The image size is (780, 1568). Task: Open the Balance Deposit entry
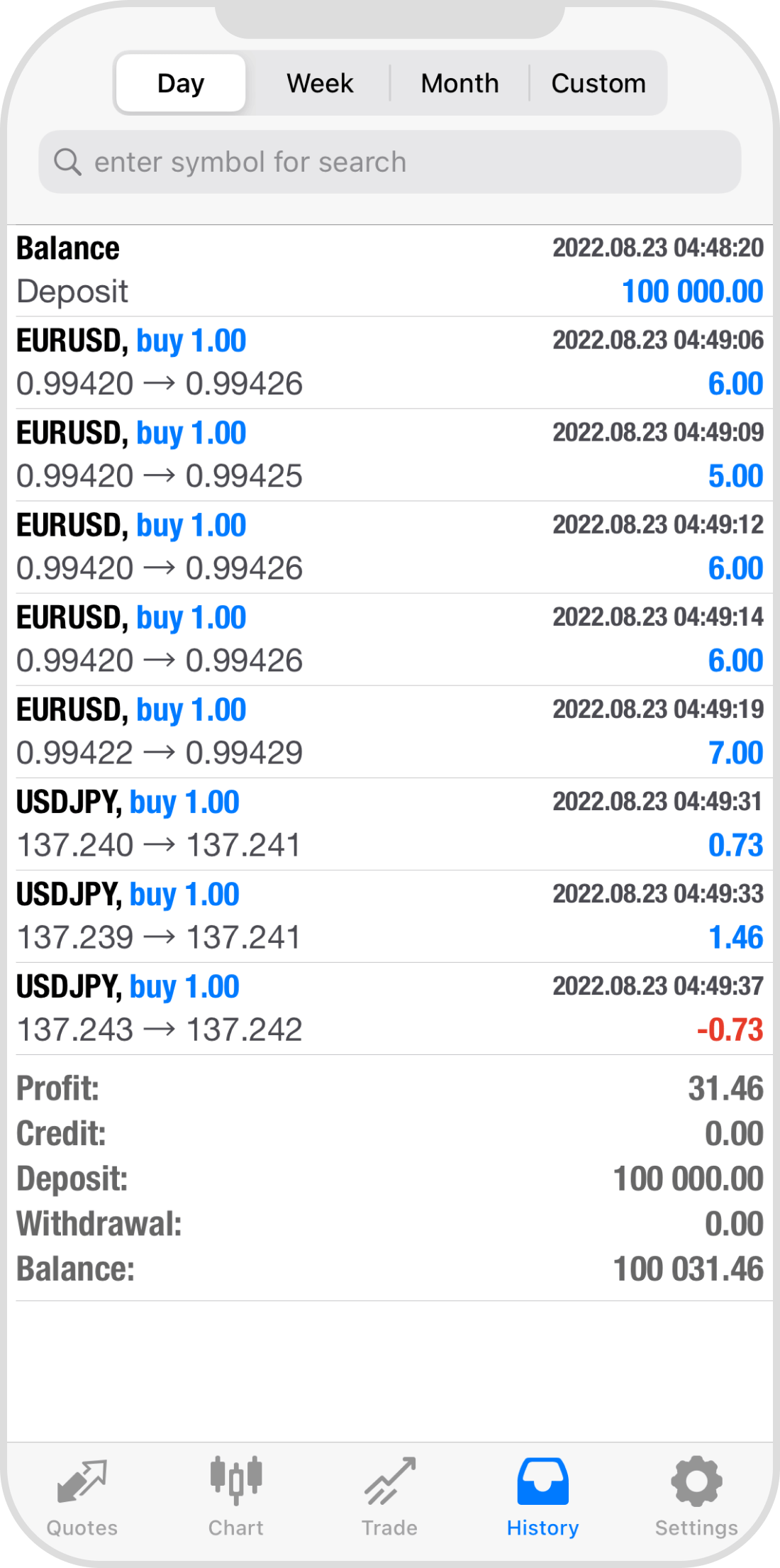pyautogui.click(x=390, y=270)
